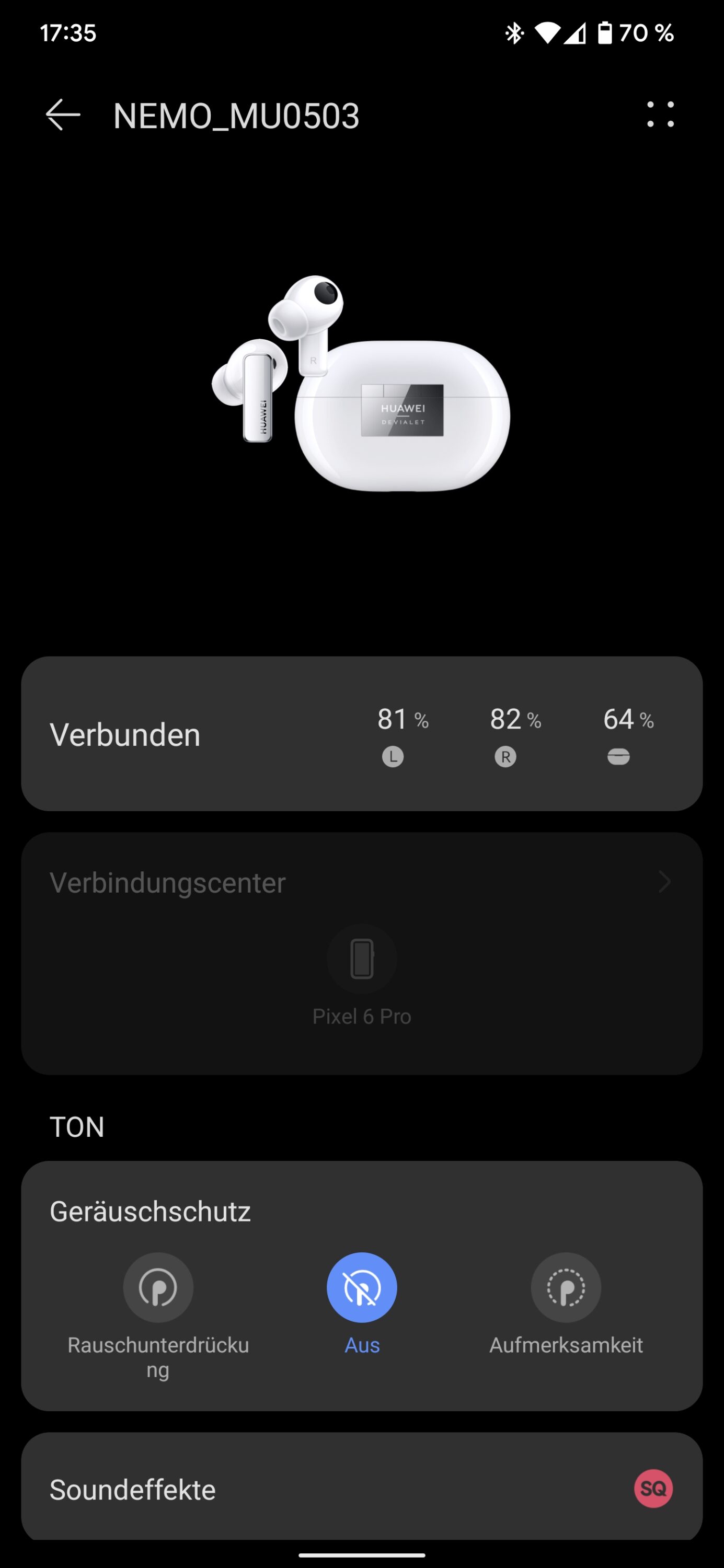Select the Aus noise control option
Screen dimensions: 724x1568
(x=362, y=1288)
